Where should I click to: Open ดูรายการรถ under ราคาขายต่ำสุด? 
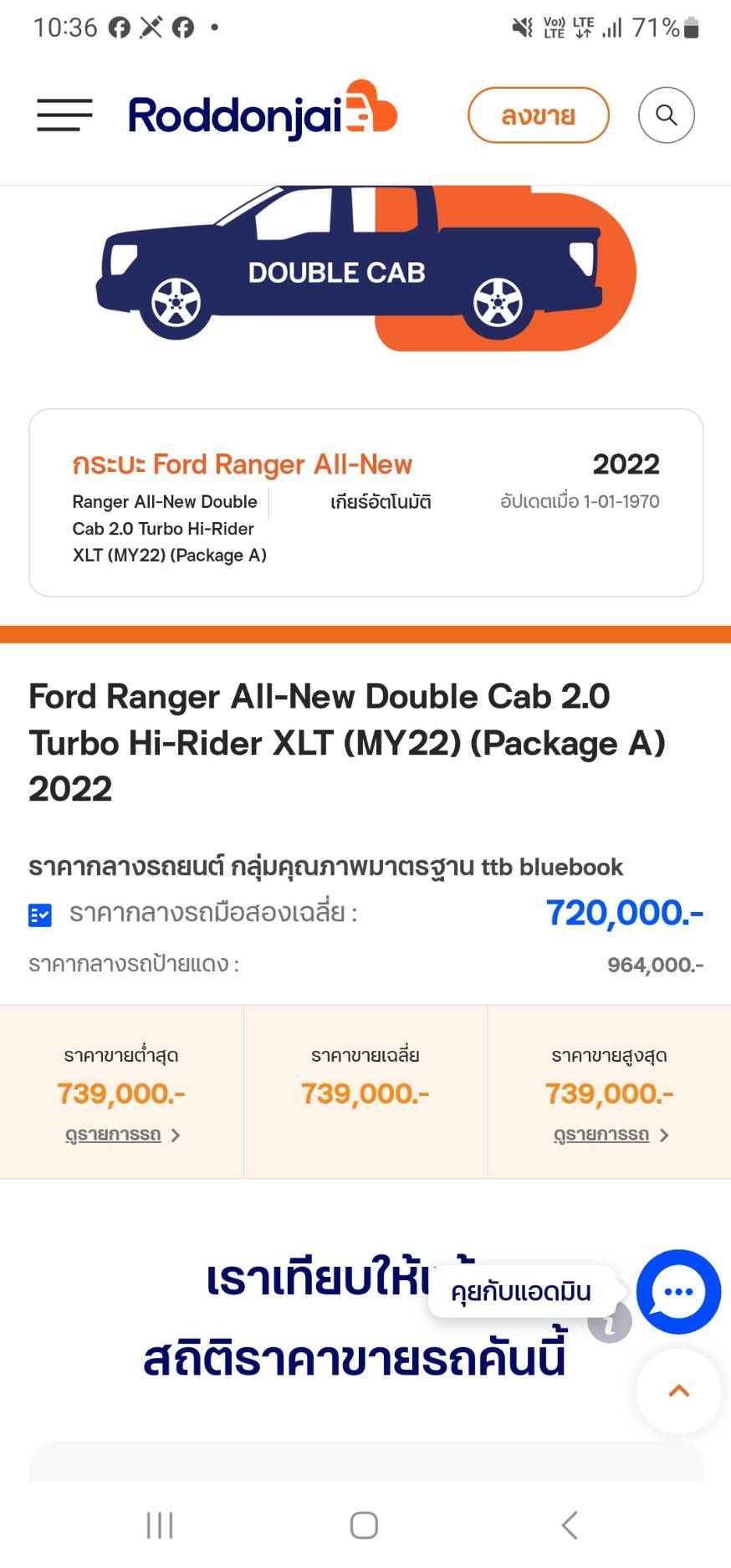click(x=122, y=1135)
